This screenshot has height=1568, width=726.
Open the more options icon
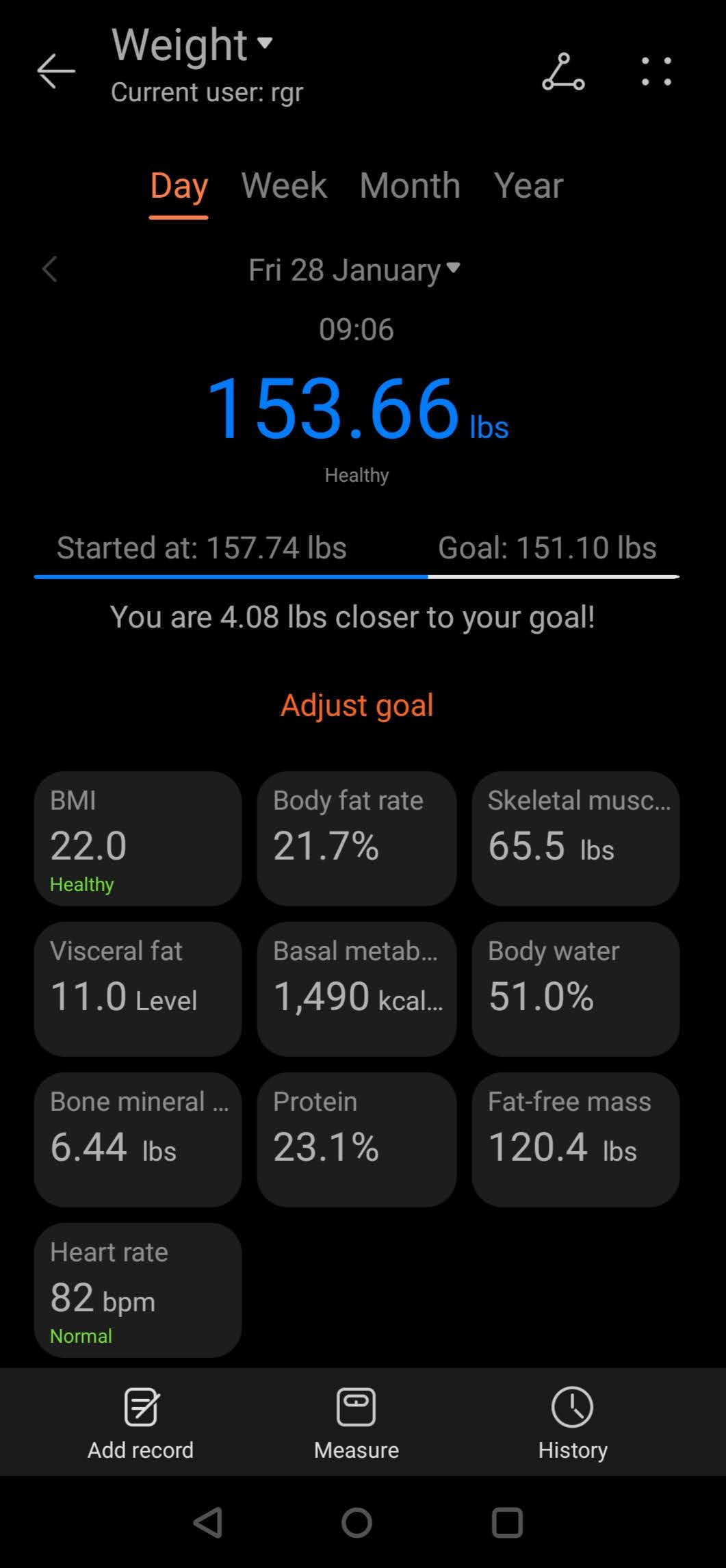[656, 71]
